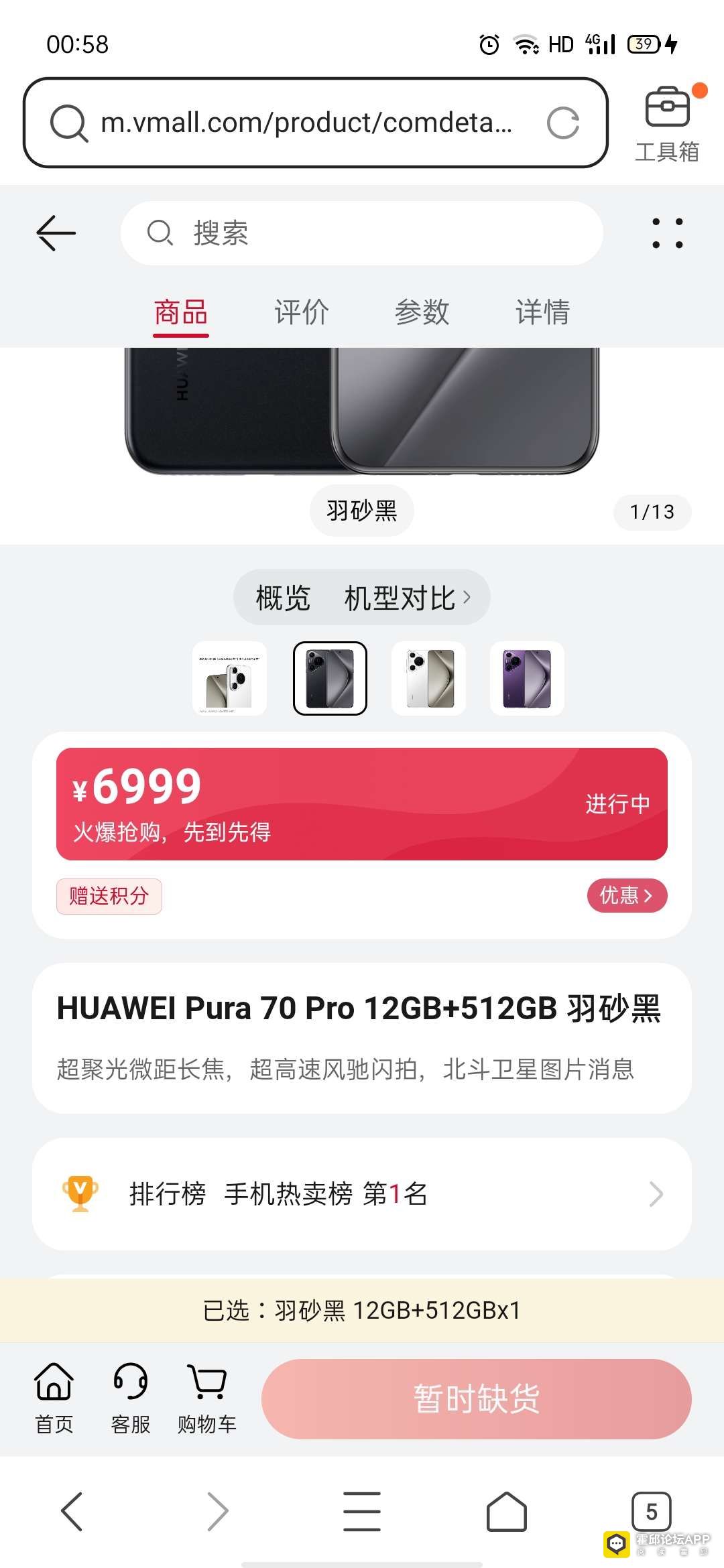
Task: Open the 购物车 shopping cart
Action: pos(207,1398)
